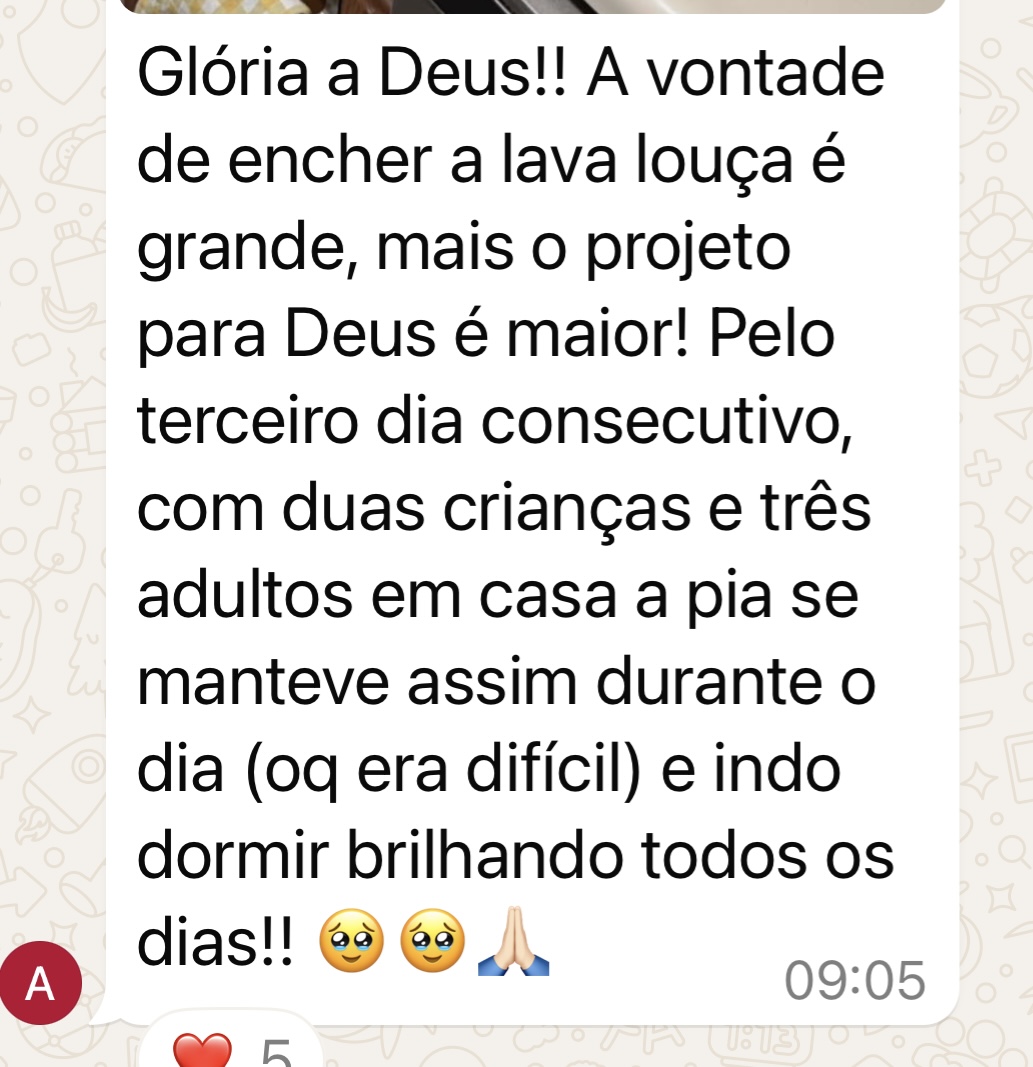Open sender's profile via the red A avatar

(x=40, y=985)
